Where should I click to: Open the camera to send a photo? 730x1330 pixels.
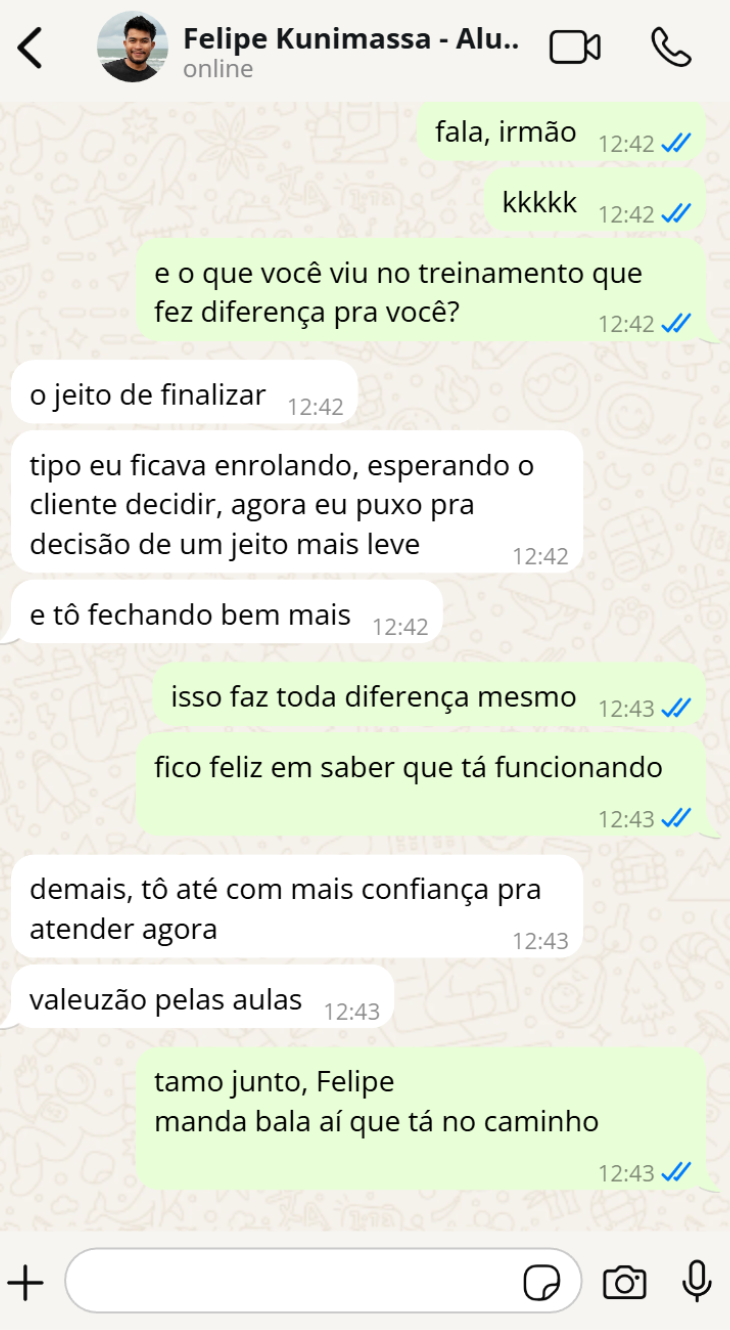[x=624, y=1280]
